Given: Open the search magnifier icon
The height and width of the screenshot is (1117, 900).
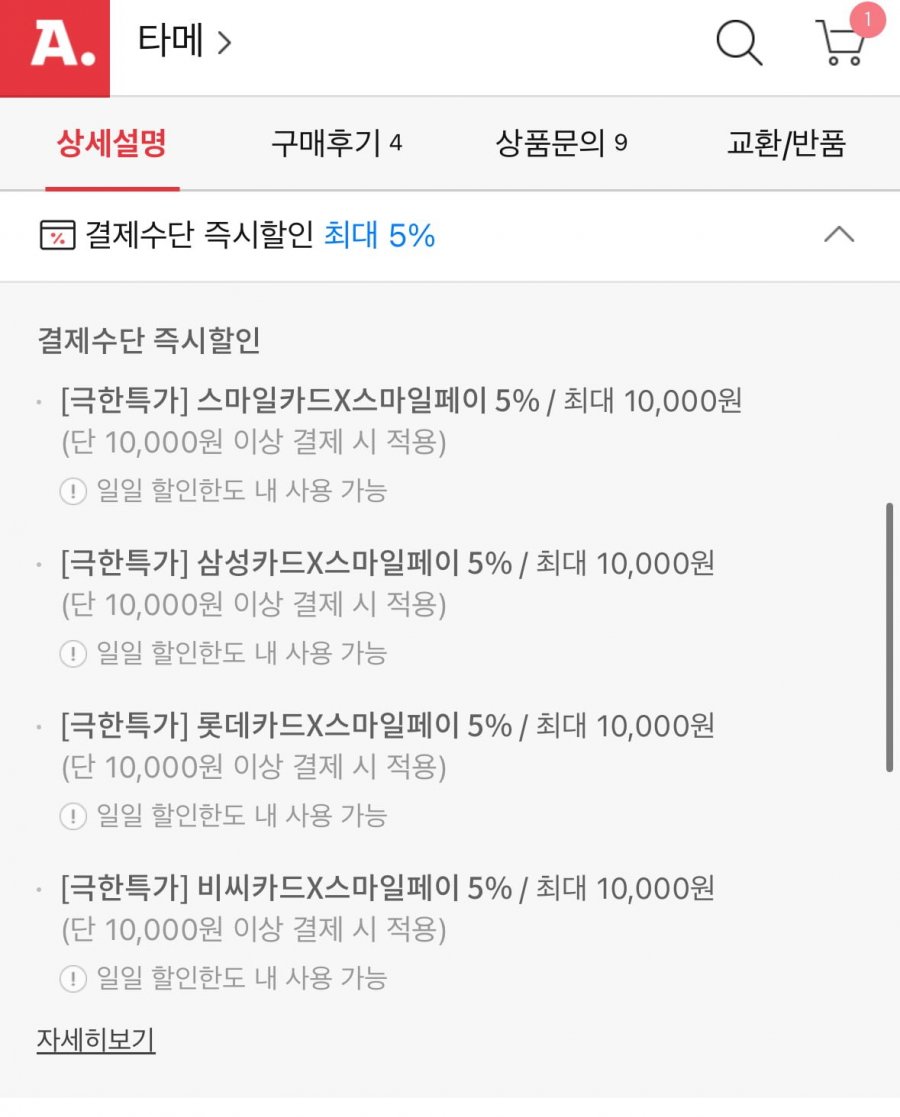Looking at the screenshot, I should pyautogui.click(x=739, y=44).
